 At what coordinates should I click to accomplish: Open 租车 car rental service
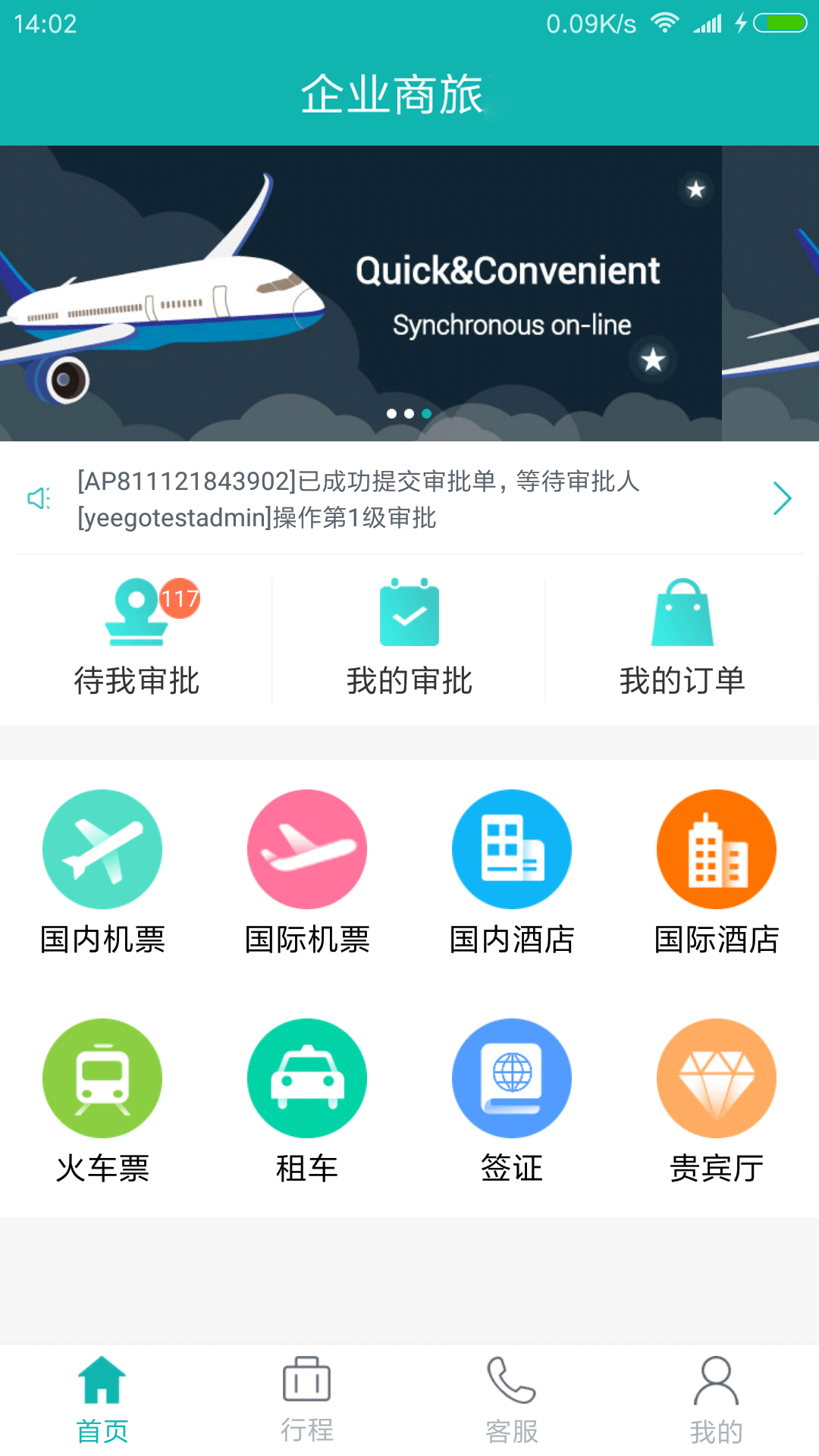[x=307, y=1100]
